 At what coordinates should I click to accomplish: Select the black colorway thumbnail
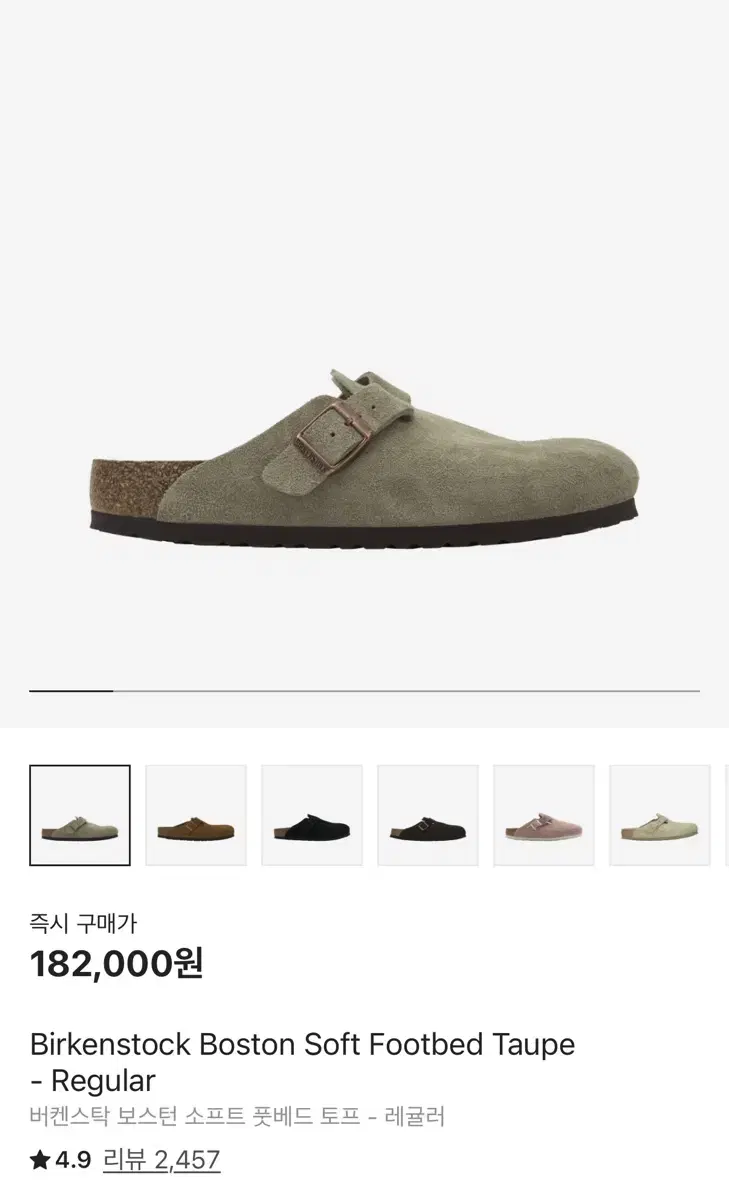pos(312,813)
